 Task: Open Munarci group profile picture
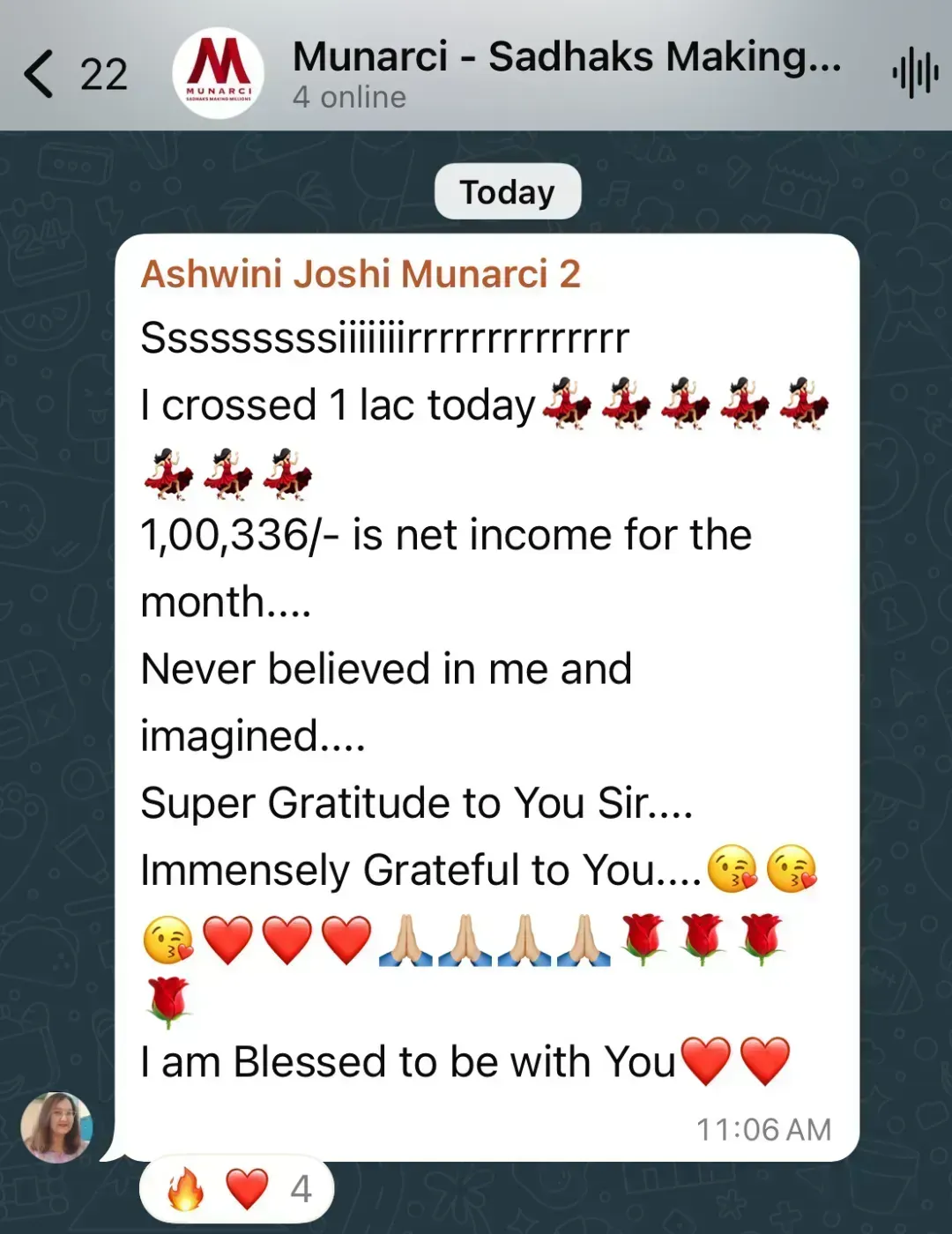[218, 72]
